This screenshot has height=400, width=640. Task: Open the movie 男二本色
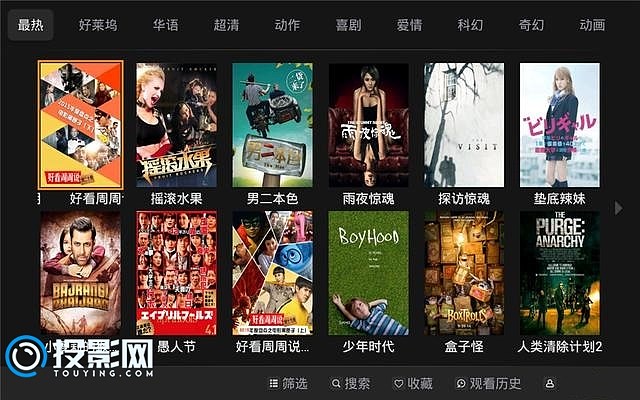(272, 125)
